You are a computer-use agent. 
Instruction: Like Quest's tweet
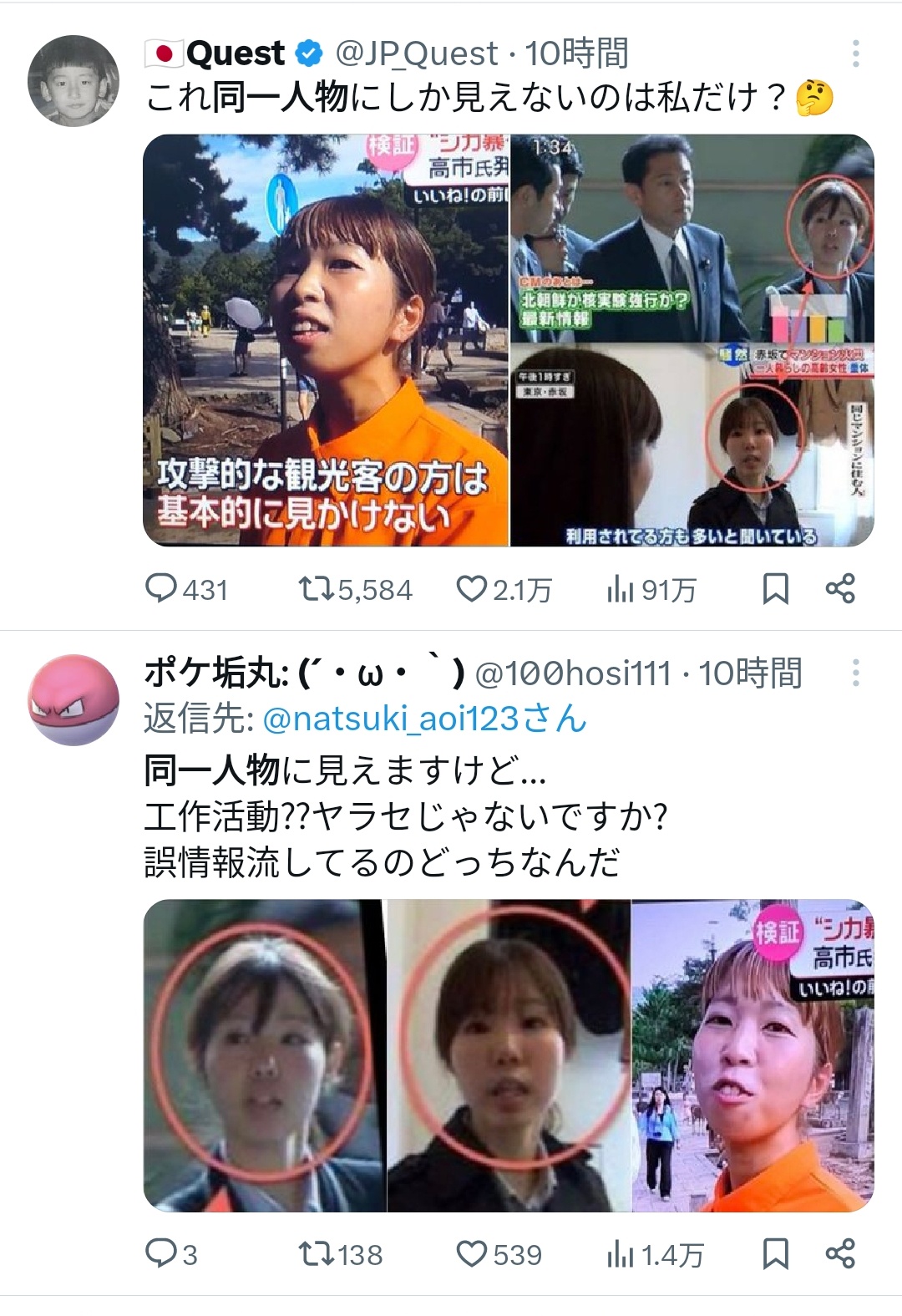[472, 589]
